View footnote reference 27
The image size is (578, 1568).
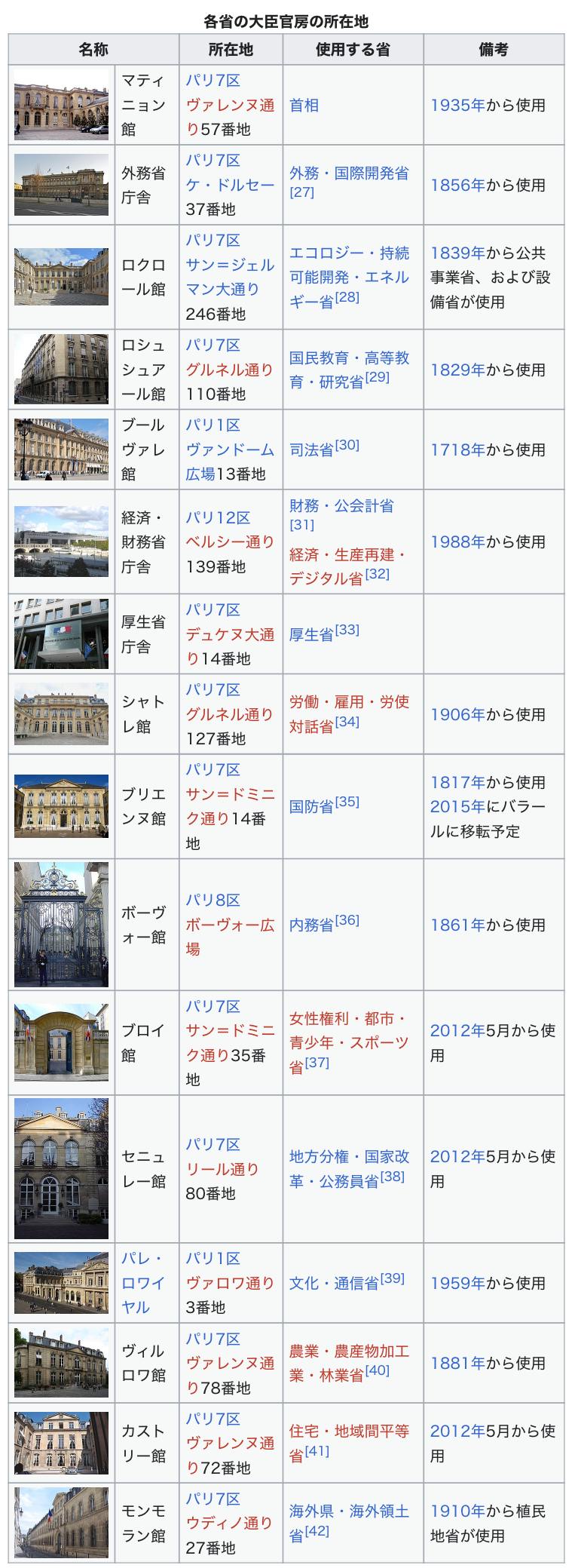pos(301,192)
